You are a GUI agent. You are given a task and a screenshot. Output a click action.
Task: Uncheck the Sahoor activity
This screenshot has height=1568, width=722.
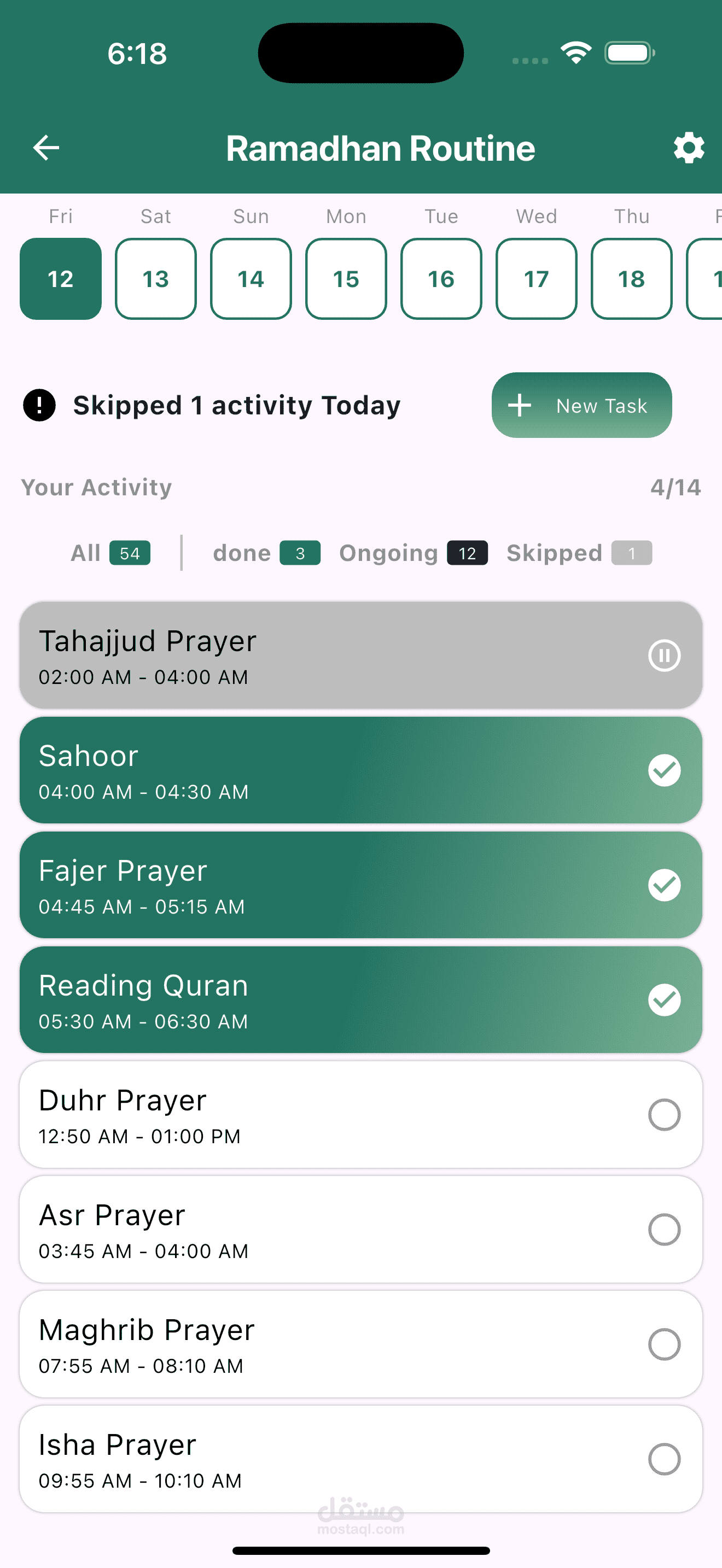pos(664,771)
